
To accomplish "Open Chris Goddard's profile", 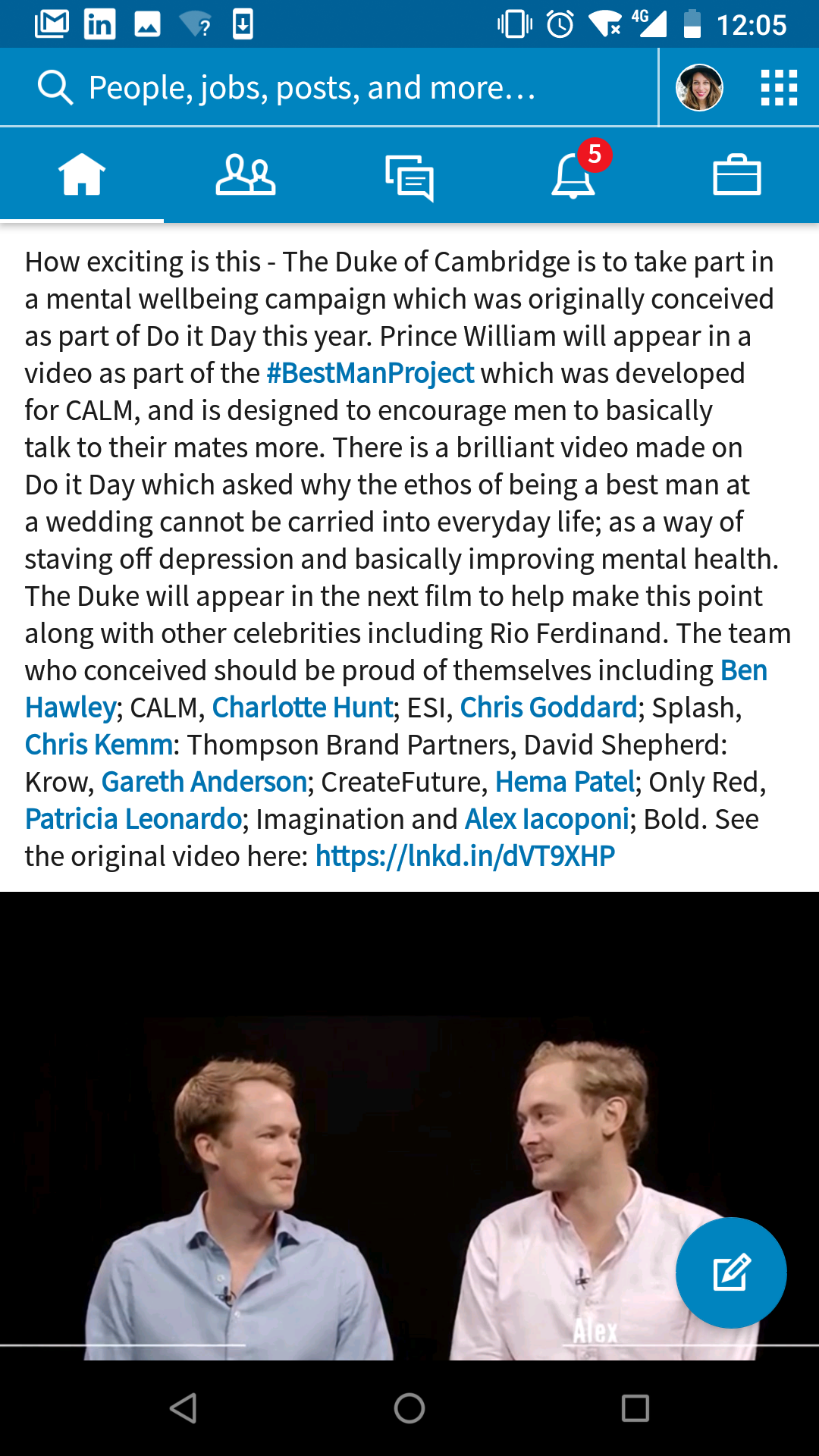I will click(548, 708).
